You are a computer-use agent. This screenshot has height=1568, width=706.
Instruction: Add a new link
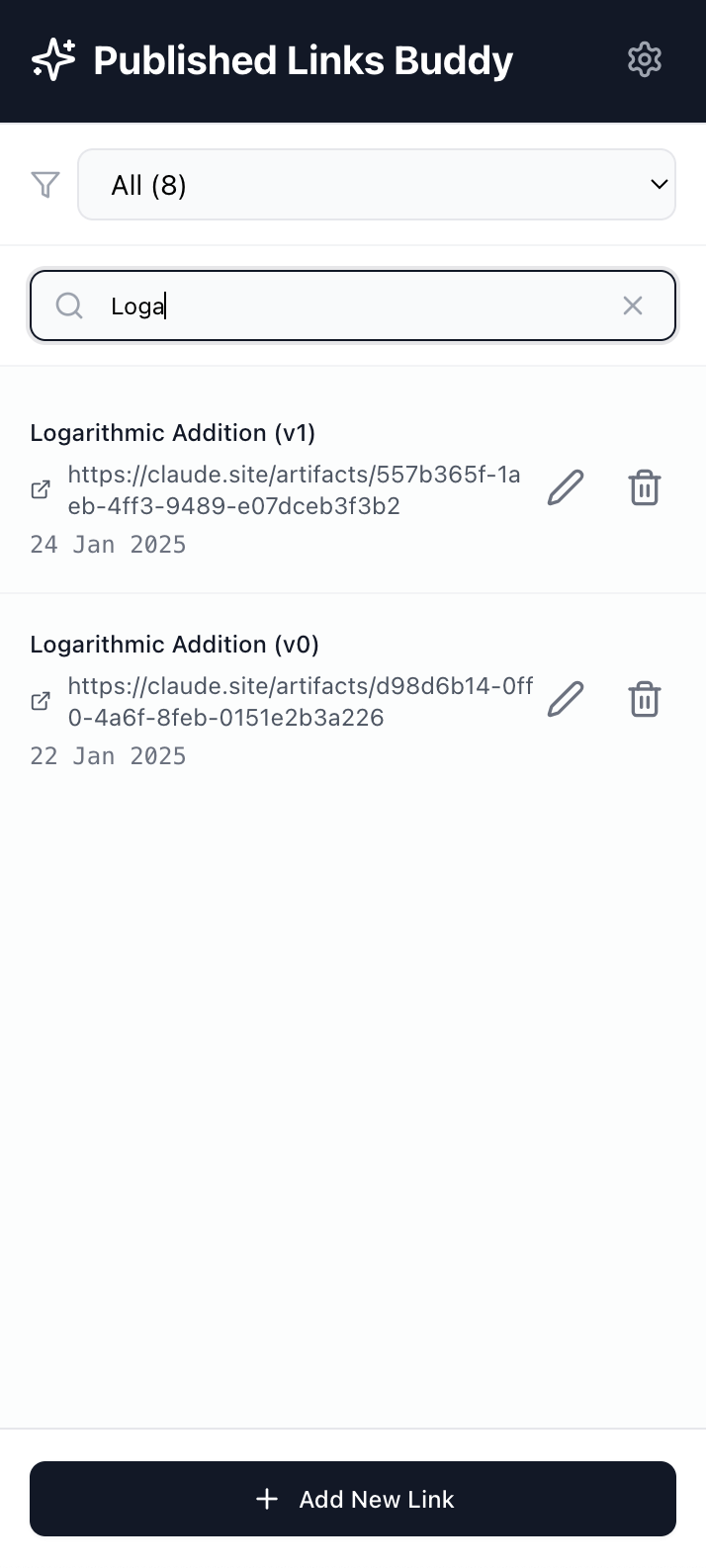point(353,1499)
